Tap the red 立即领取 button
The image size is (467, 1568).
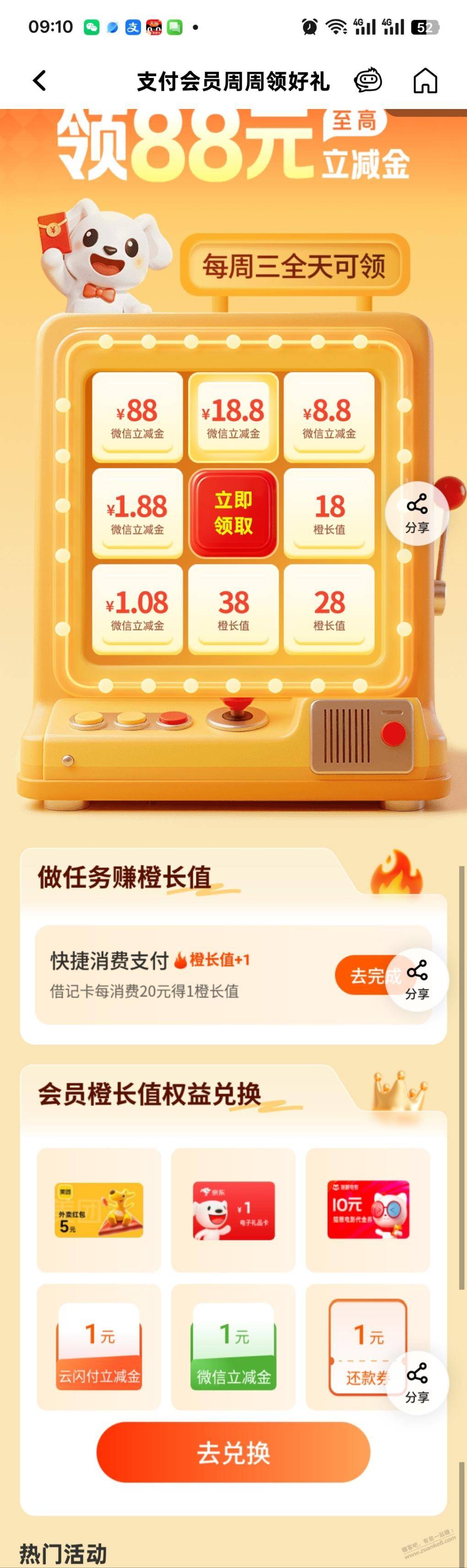coord(233,513)
